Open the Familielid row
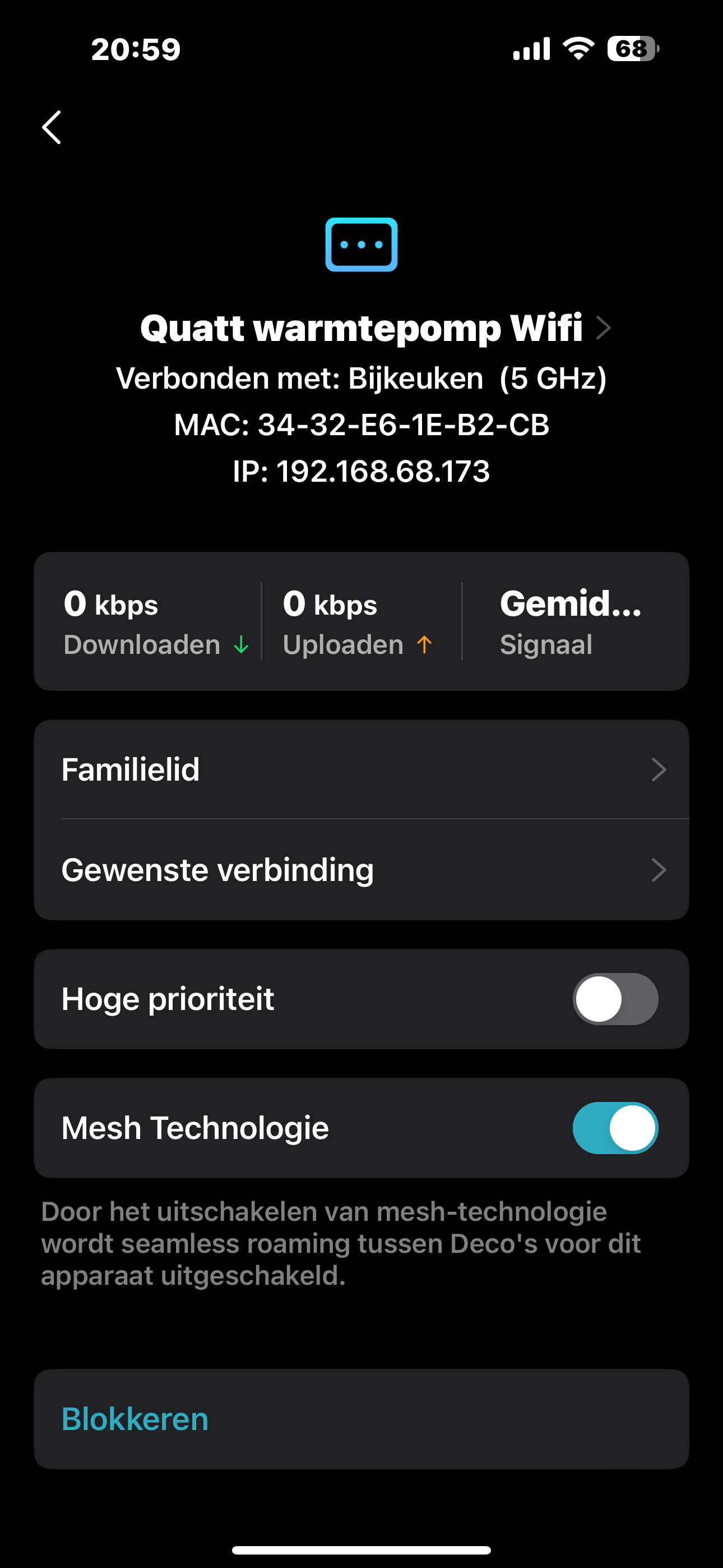Image resolution: width=723 pixels, height=1568 pixels. [361, 769]
